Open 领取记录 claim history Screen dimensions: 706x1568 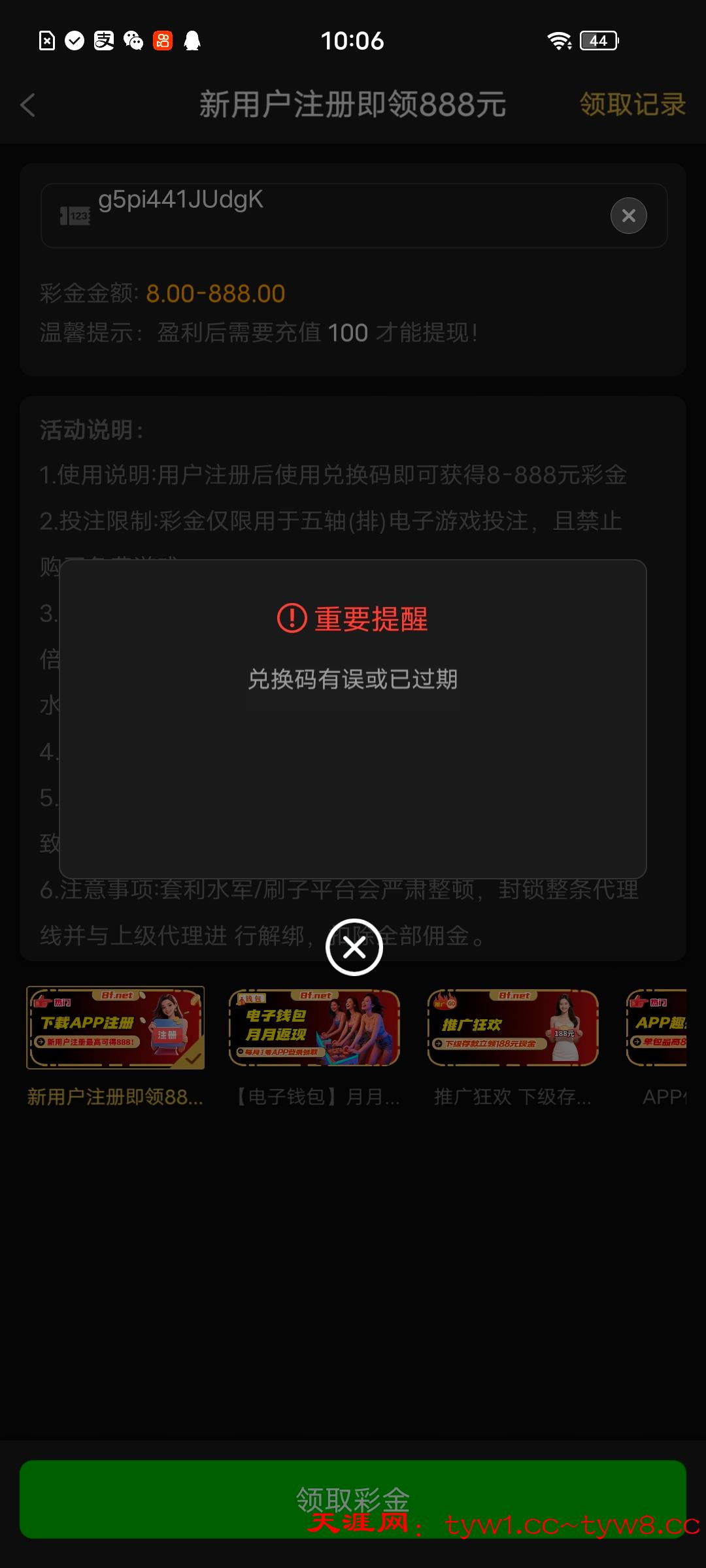point(632,105)
